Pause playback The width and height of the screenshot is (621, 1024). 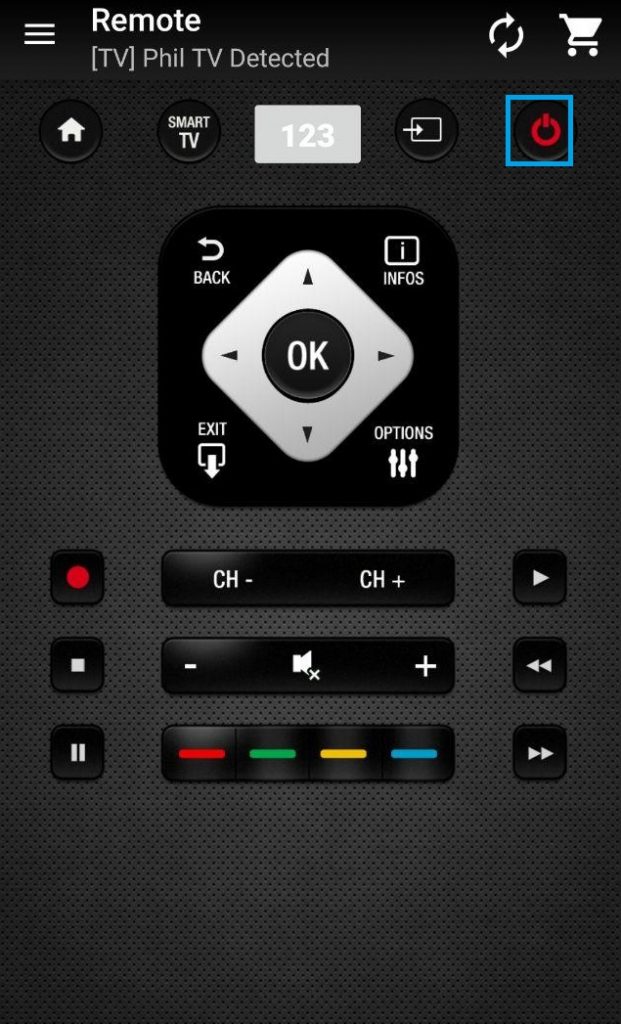(78, 753)
